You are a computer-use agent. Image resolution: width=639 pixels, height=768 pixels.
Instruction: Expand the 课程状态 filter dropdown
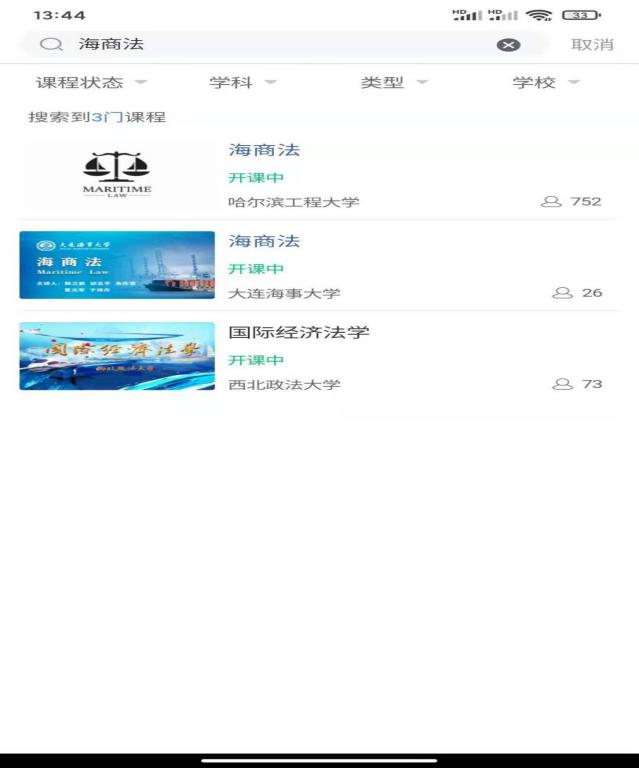coord(91,83)
